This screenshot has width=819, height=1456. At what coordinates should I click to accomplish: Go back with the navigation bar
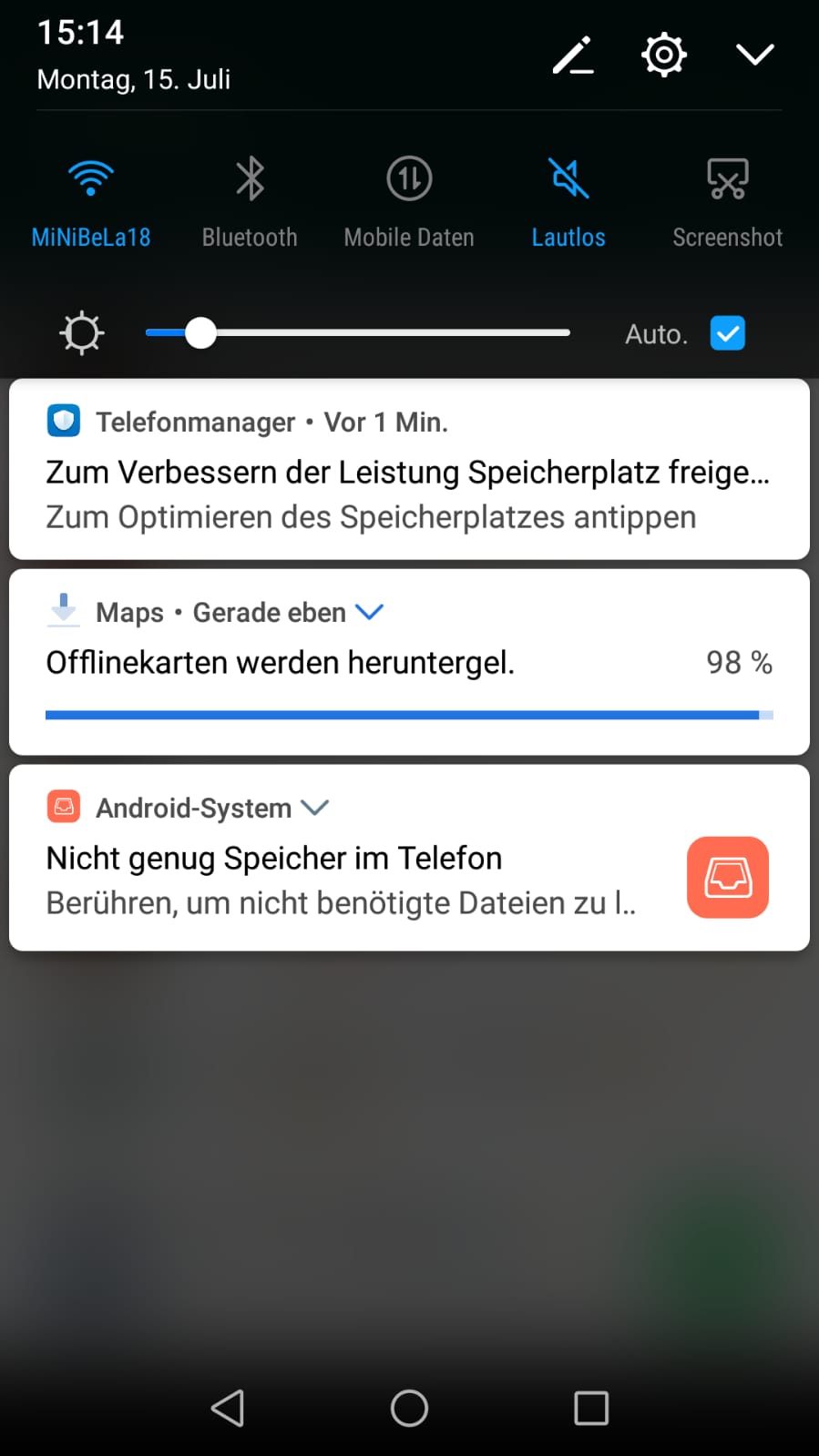click(x=228, y=1408)
